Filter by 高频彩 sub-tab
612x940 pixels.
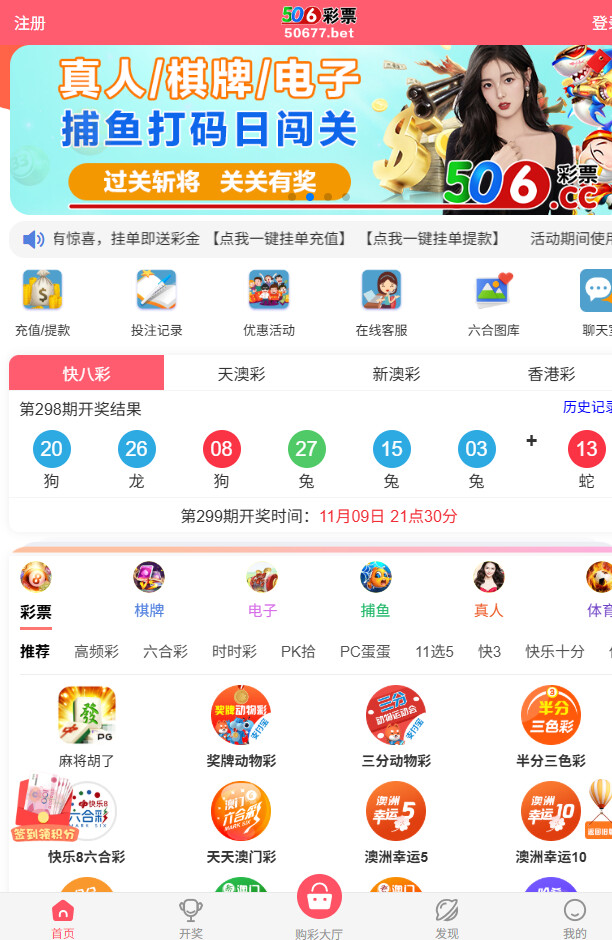pos(96,651)
